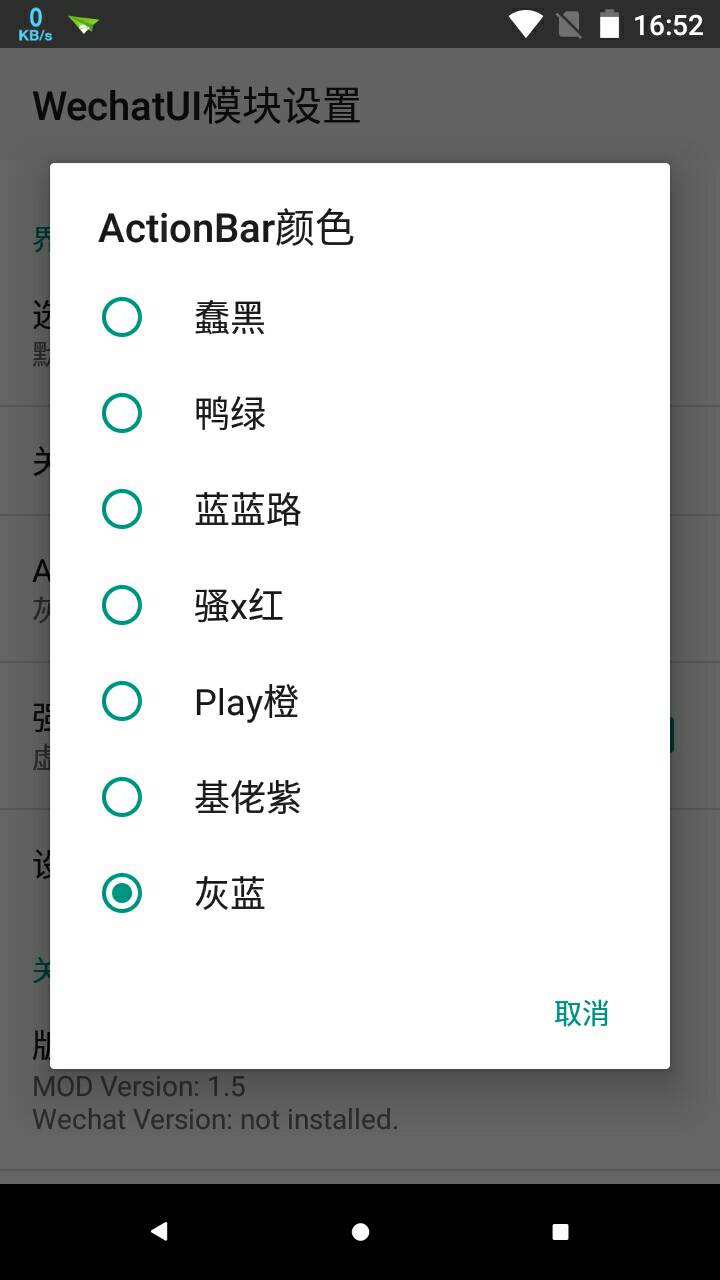Dismiss the dialog with 取消
Screen dimensions: 720x1280
click(x=582, y=1013)
